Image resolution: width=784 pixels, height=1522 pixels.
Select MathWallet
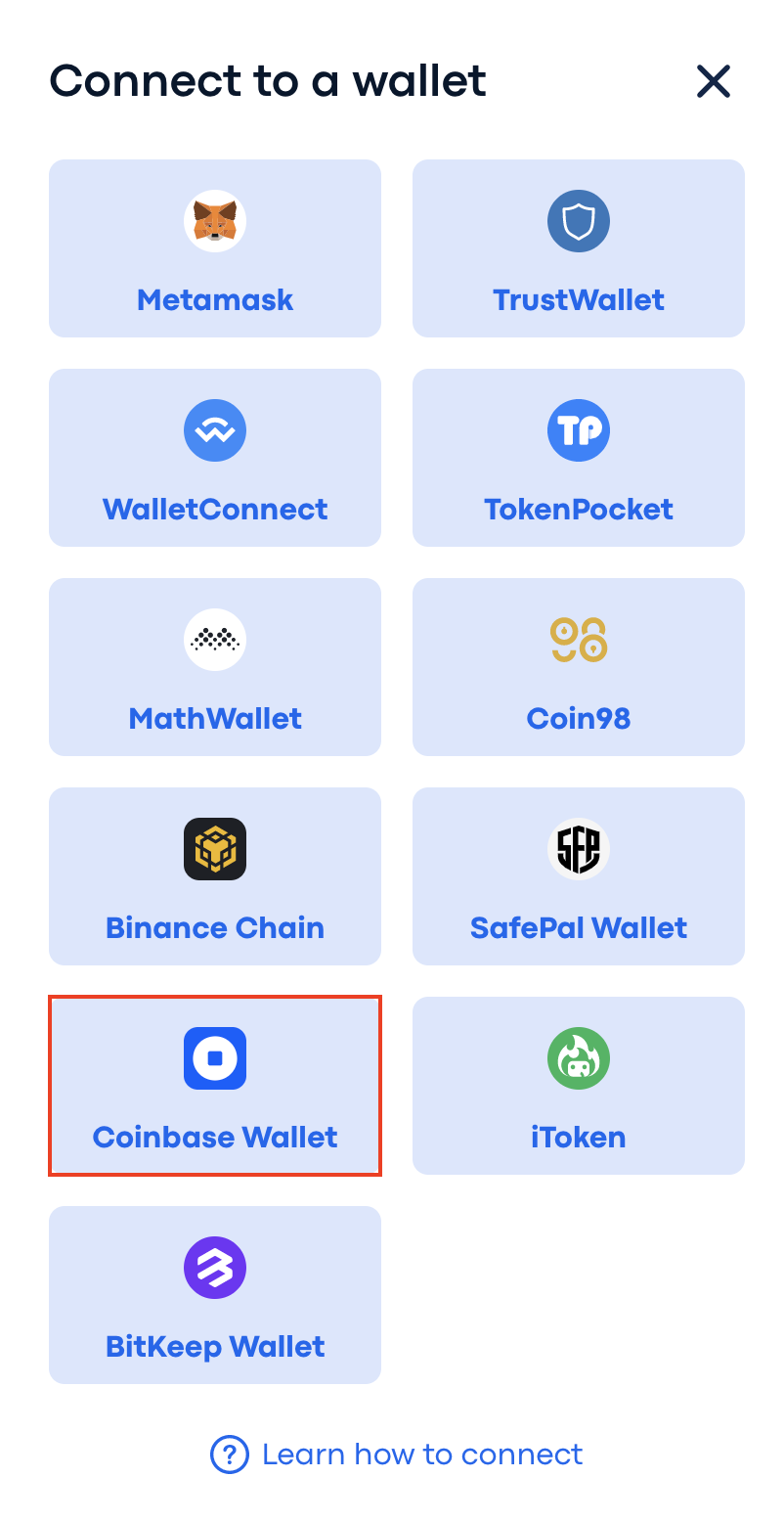[215, 667]
